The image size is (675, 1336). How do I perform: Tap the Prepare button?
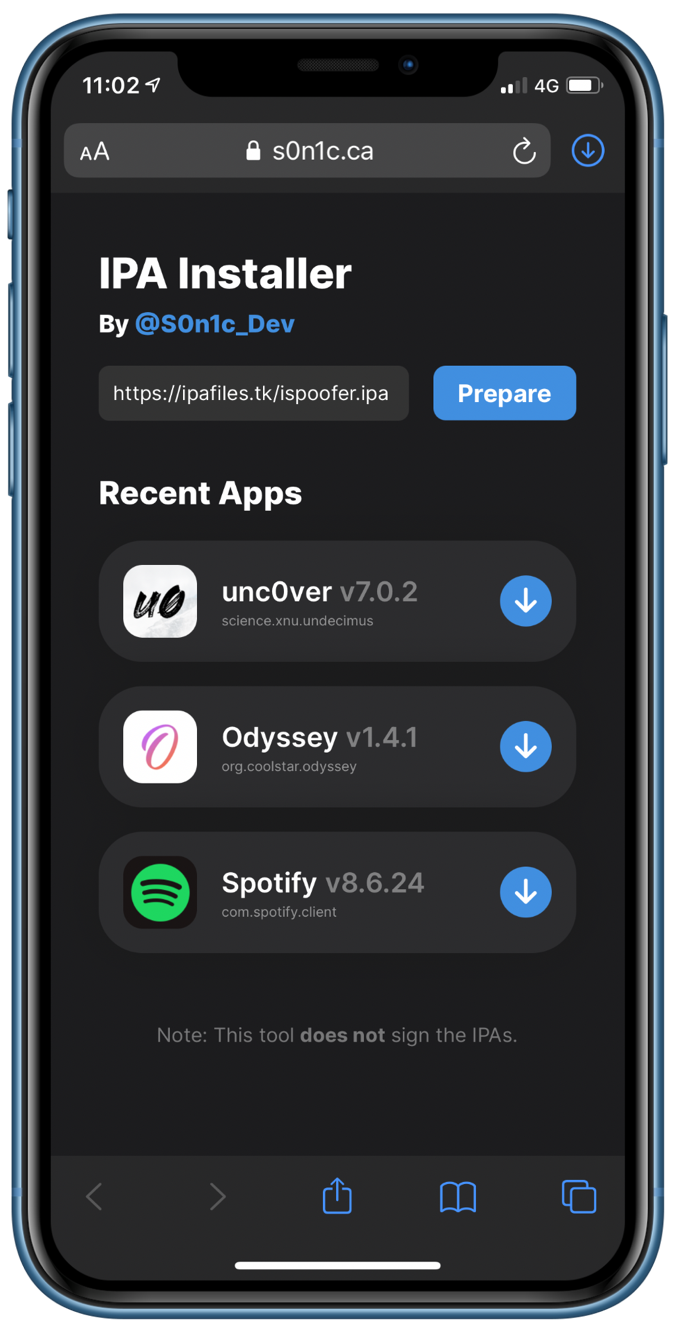pos(504,393)
